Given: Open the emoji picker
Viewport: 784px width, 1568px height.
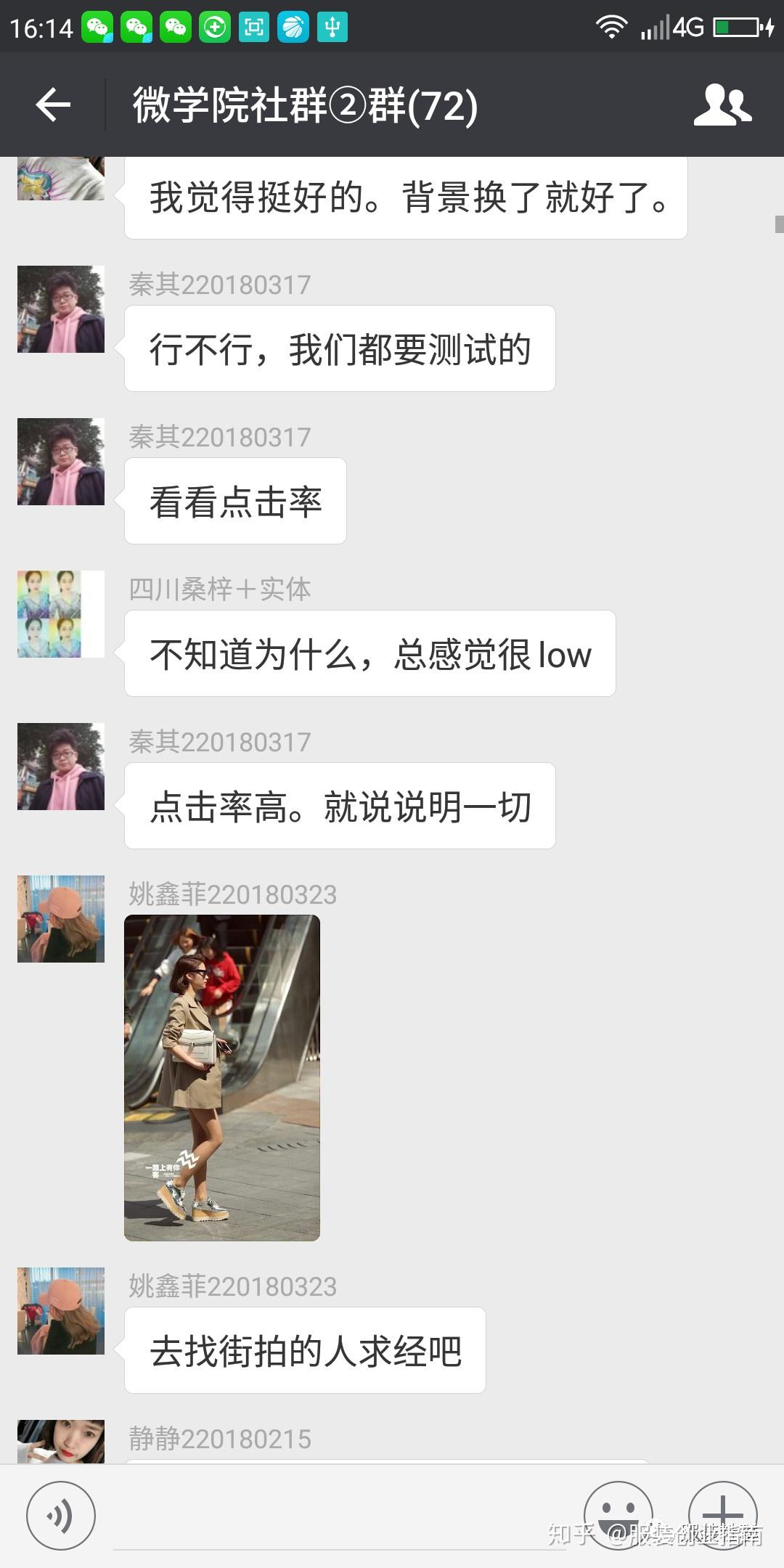Looking at the screenshot, I should (x=618, y=1514).
